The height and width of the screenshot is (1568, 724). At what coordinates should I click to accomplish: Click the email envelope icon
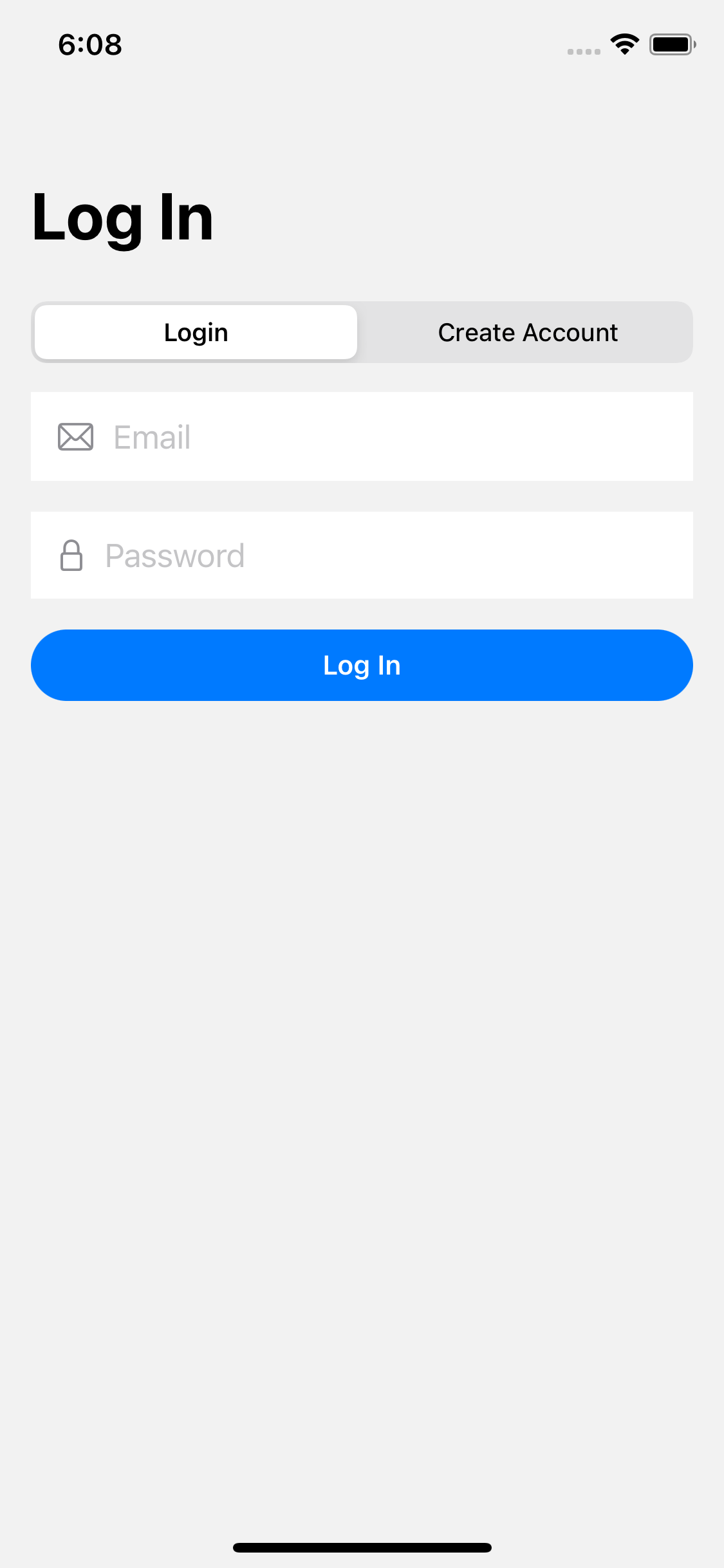[x=75, y=436]
